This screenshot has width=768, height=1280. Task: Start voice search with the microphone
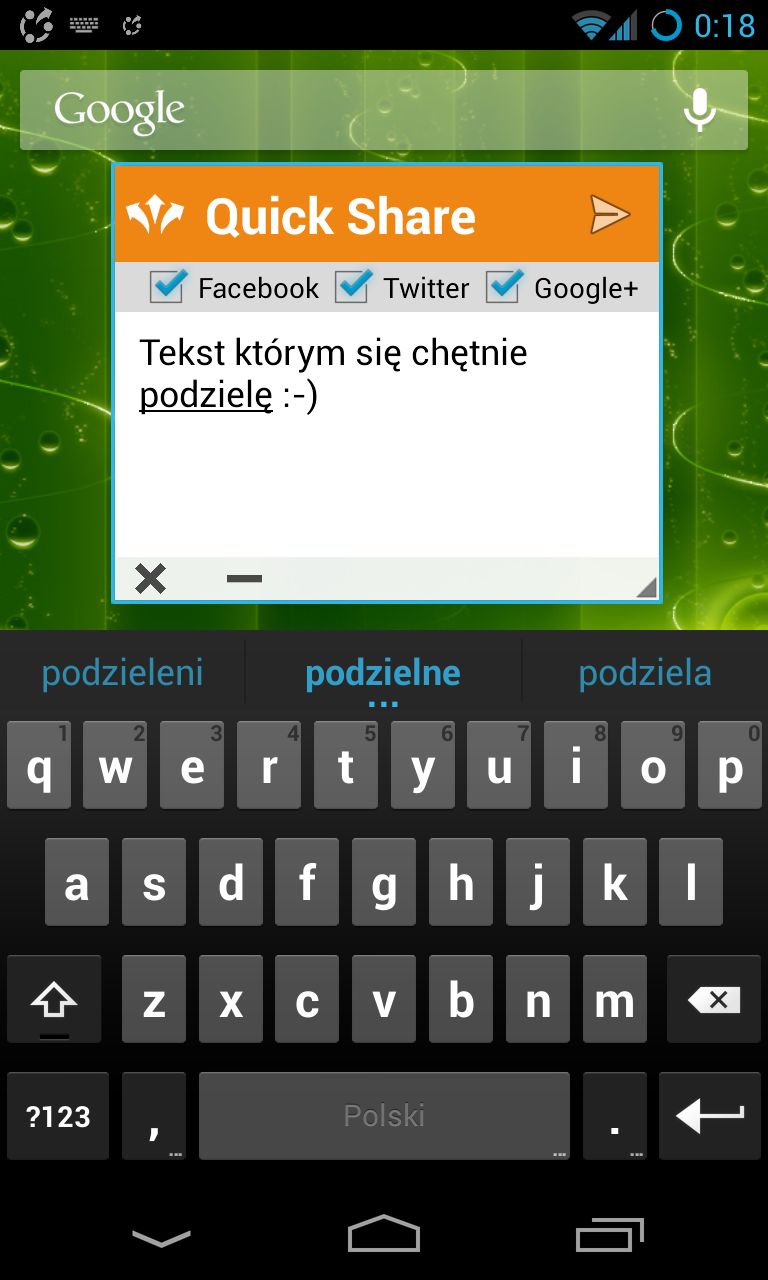click(x=699, y=110)
